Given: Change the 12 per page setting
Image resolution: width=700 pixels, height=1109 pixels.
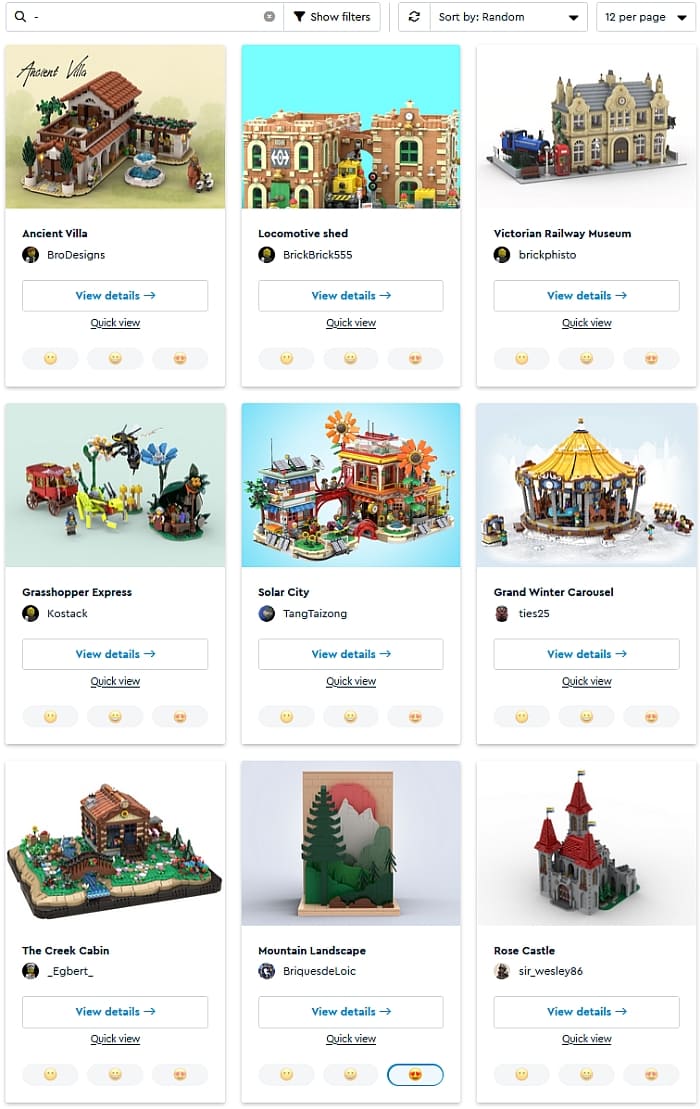Looking at the screenshot, I should [x=645, y=17].
